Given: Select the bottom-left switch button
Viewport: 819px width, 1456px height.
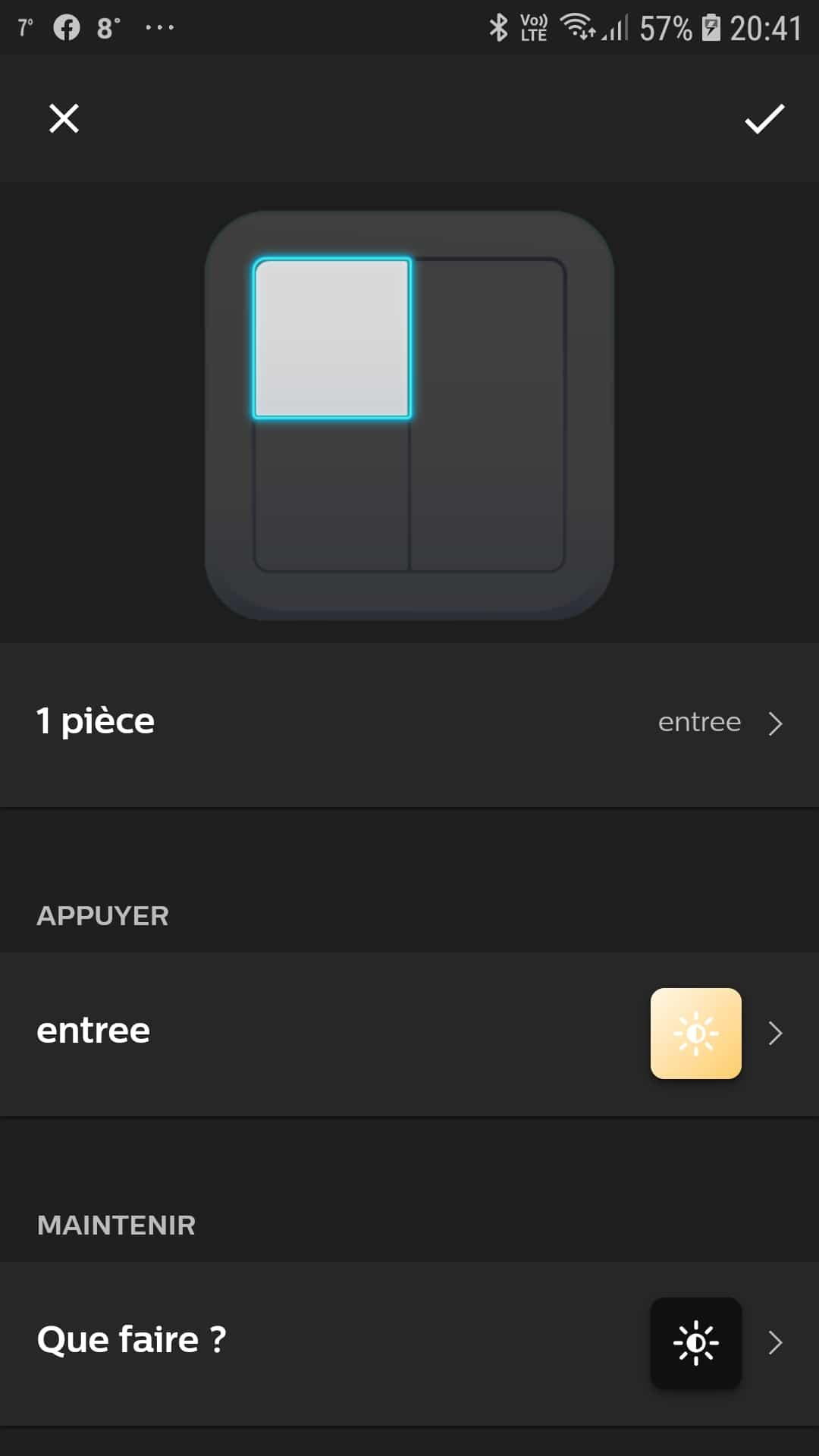Looking at the screenshot, I should pyautogui.click(x=331, y=496).
